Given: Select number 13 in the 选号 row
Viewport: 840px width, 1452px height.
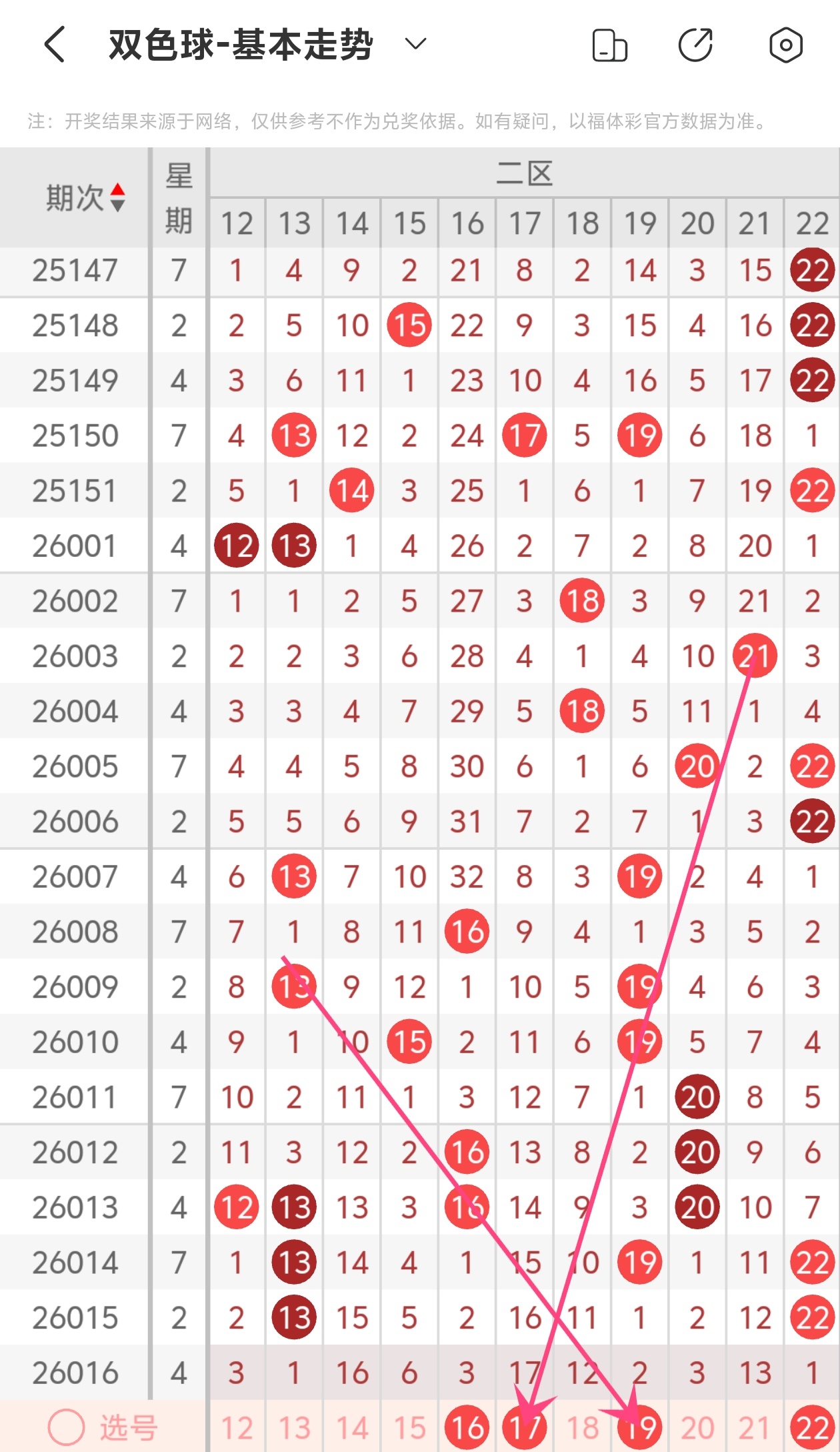Looking at the screenshot, I should click(294, 1428).
